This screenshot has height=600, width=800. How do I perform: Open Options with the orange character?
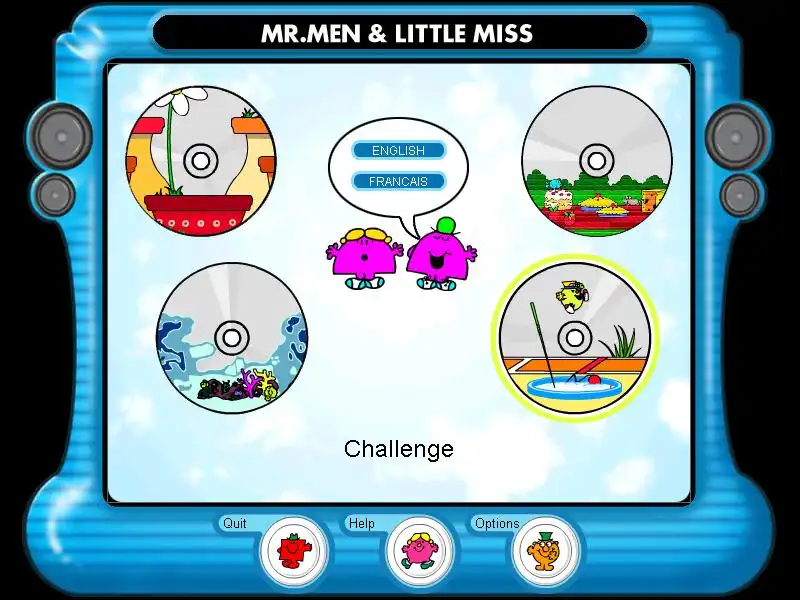tap(546, 549)
